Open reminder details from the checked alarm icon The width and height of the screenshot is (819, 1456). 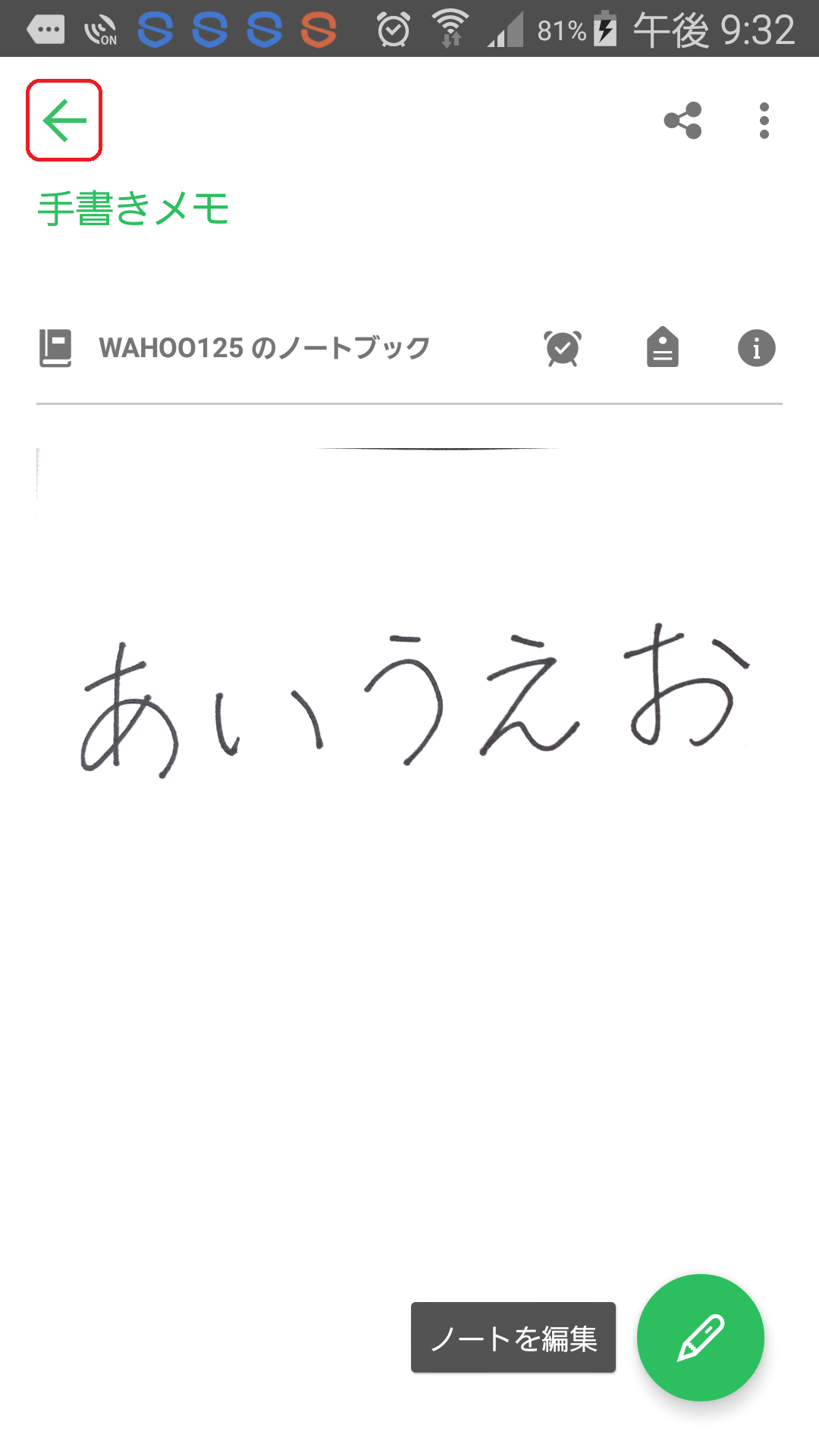[562, 347]
